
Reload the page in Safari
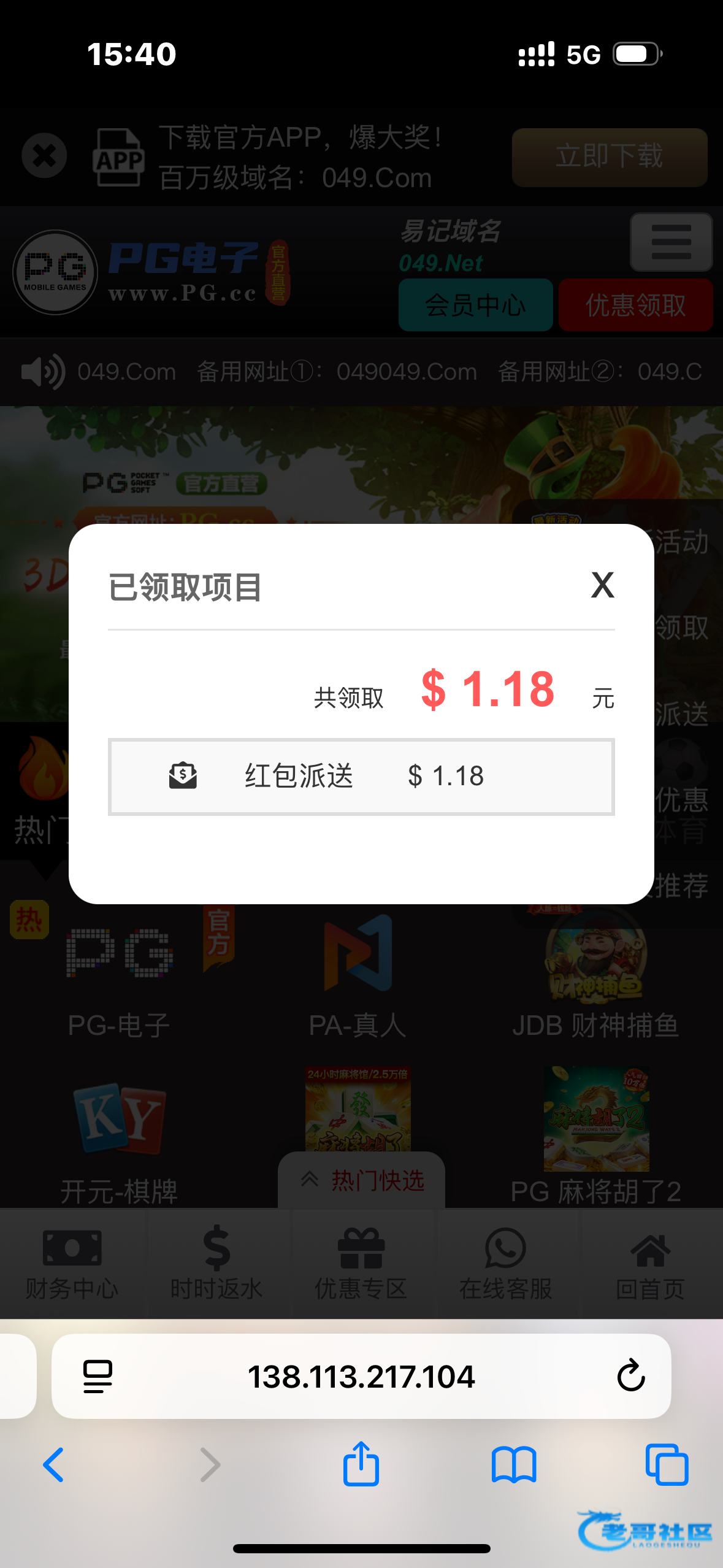[x=630, y=1376]
